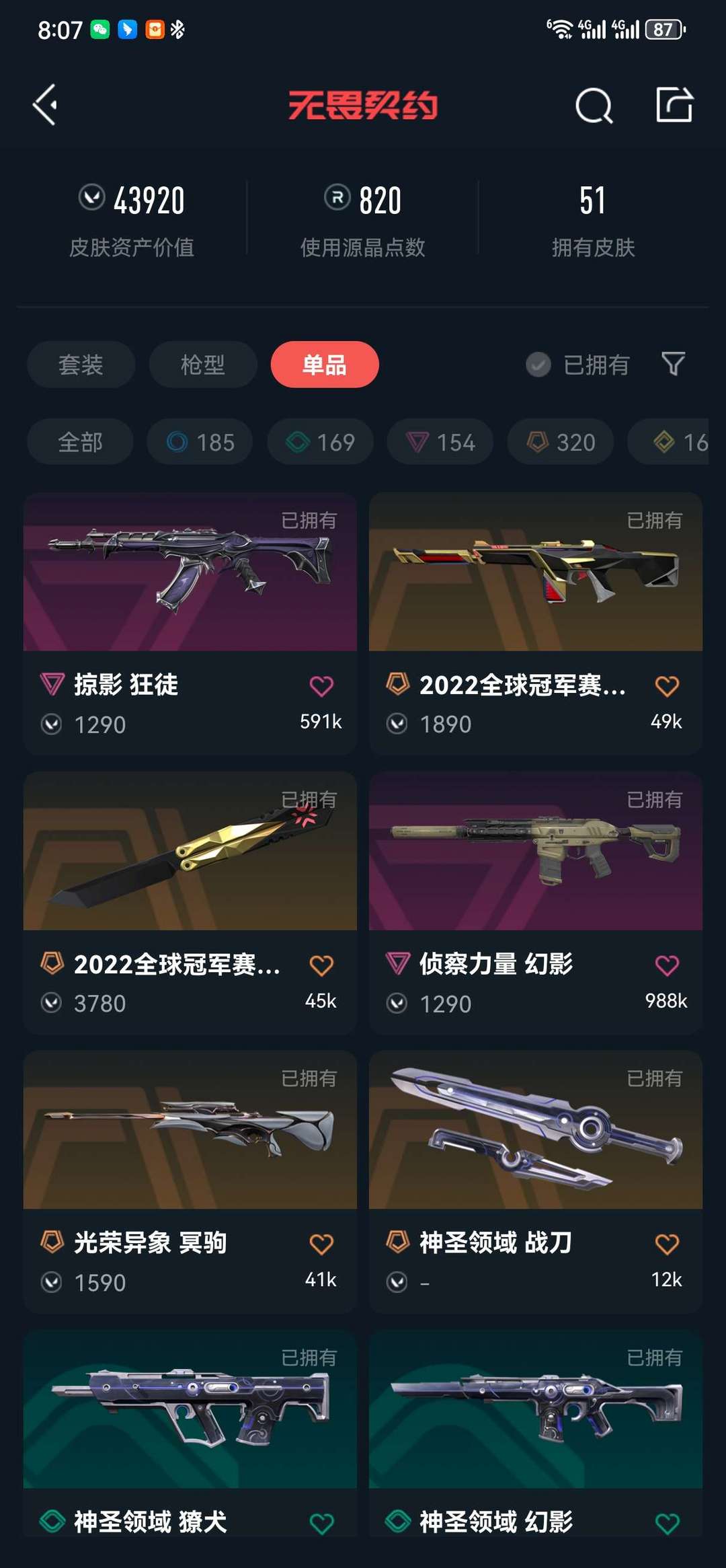726x1568 pixels.
Task: Switch to the 套装 tab
Action: pyautogui.click(x=81, y=365)
